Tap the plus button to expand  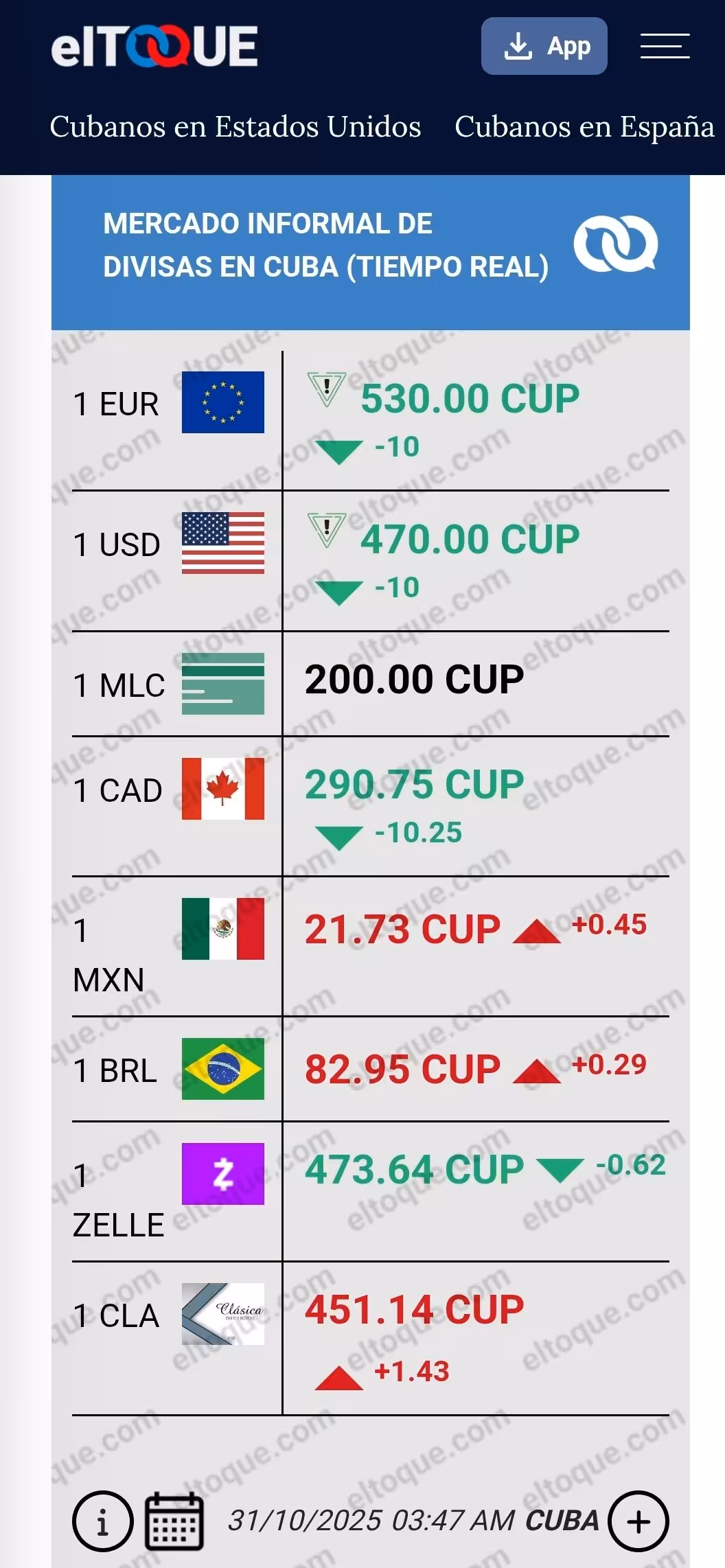(638, 1521)
